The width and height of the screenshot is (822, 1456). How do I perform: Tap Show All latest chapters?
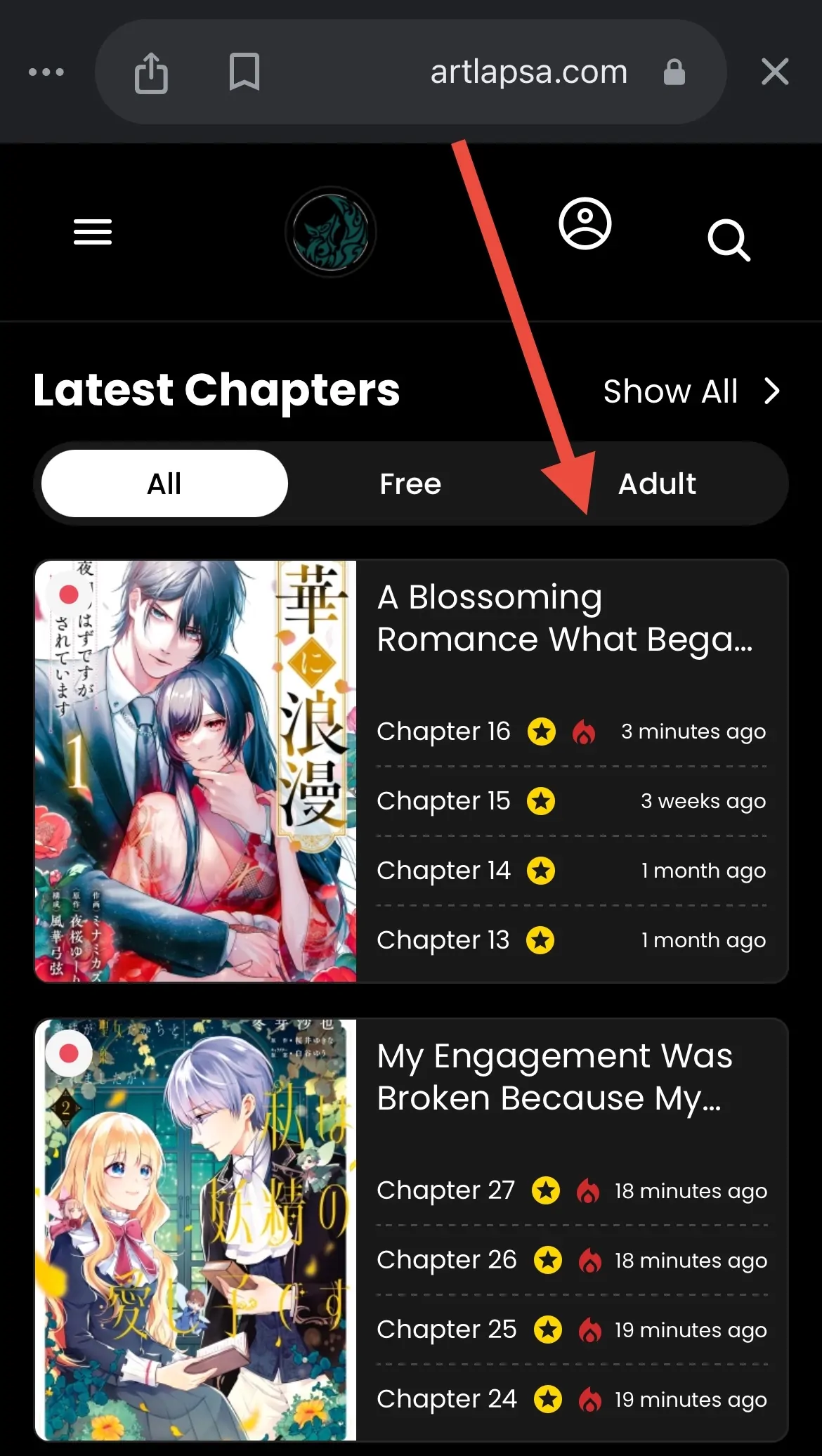[692, 391]
